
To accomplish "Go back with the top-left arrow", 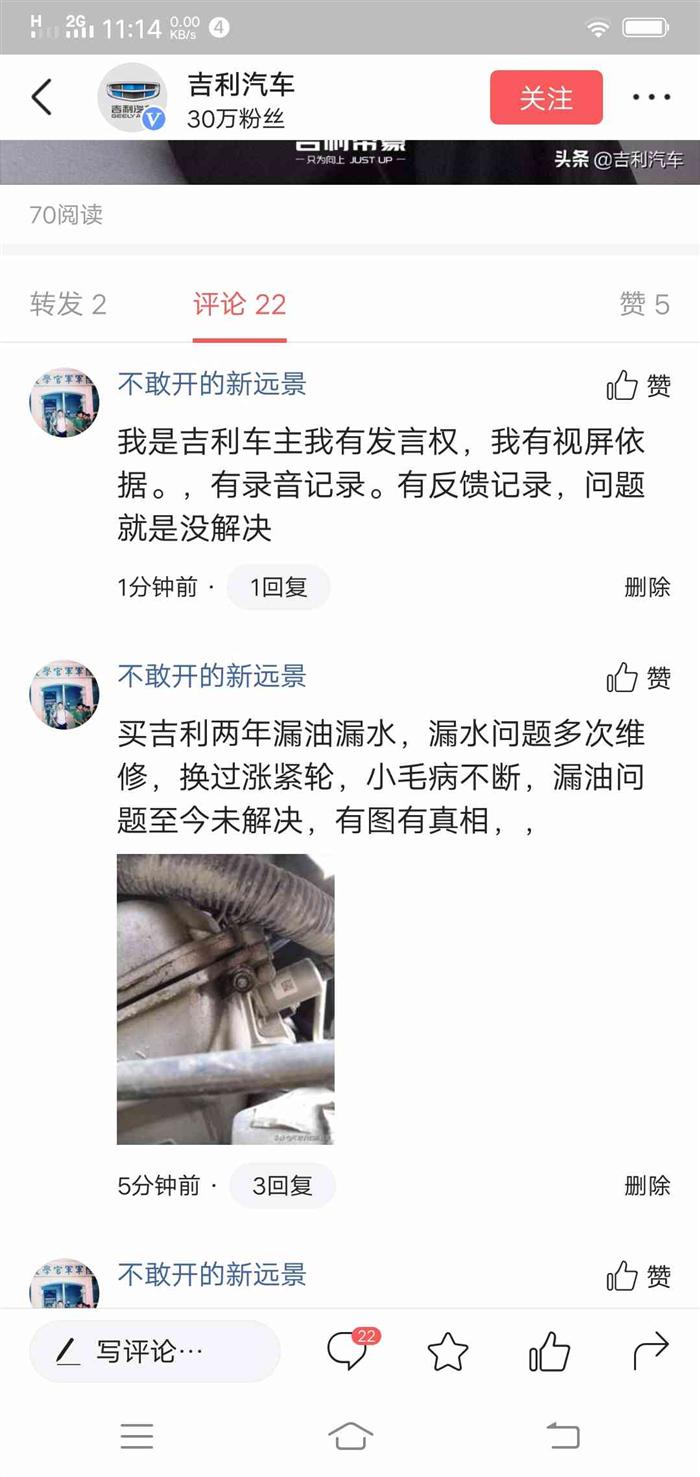I will click(x=42, y=98).
